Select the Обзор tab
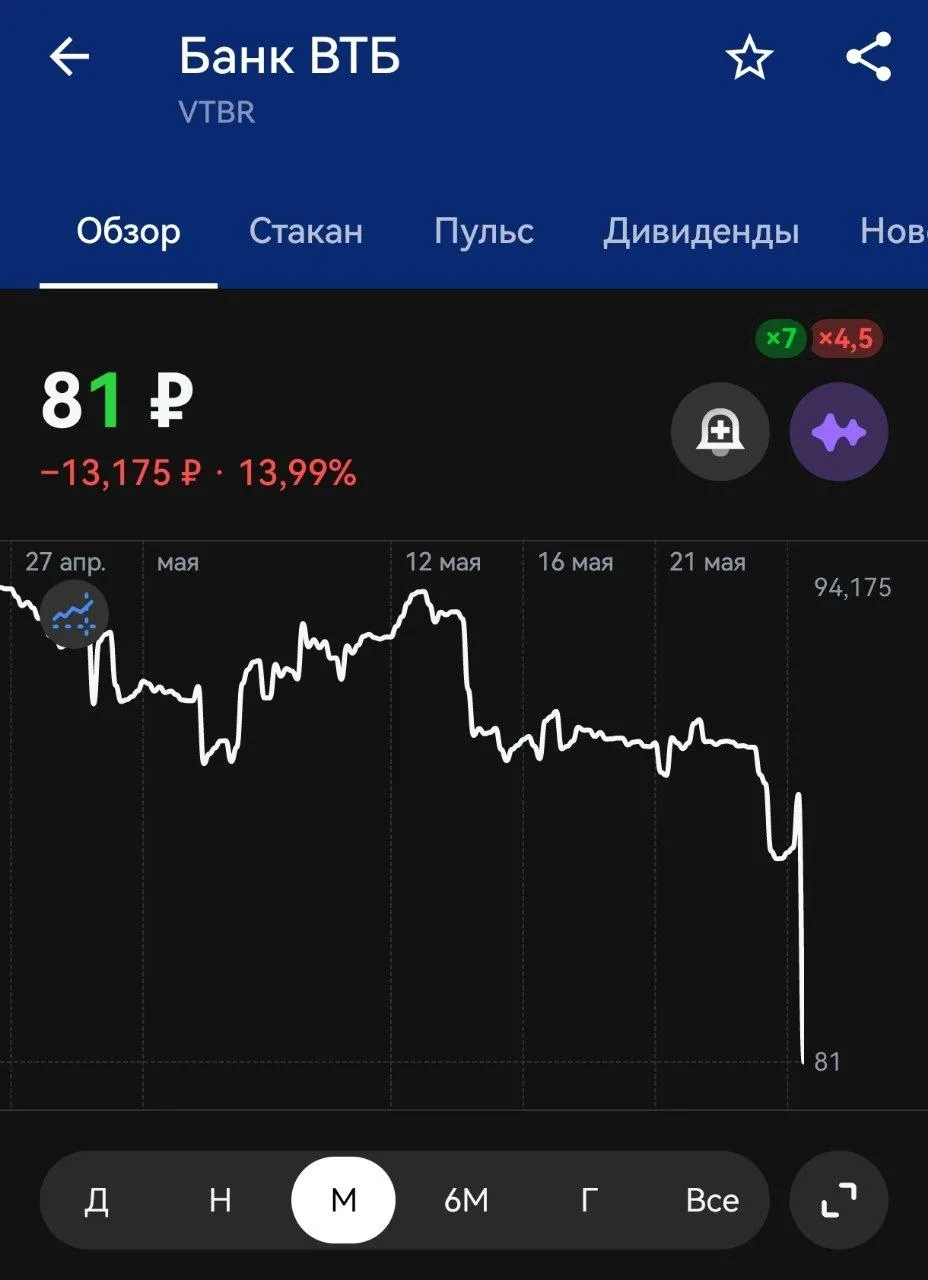Image resolution: width=928 pixels, height=1280 pixels. pyautogui.click(x=129, y=231)
